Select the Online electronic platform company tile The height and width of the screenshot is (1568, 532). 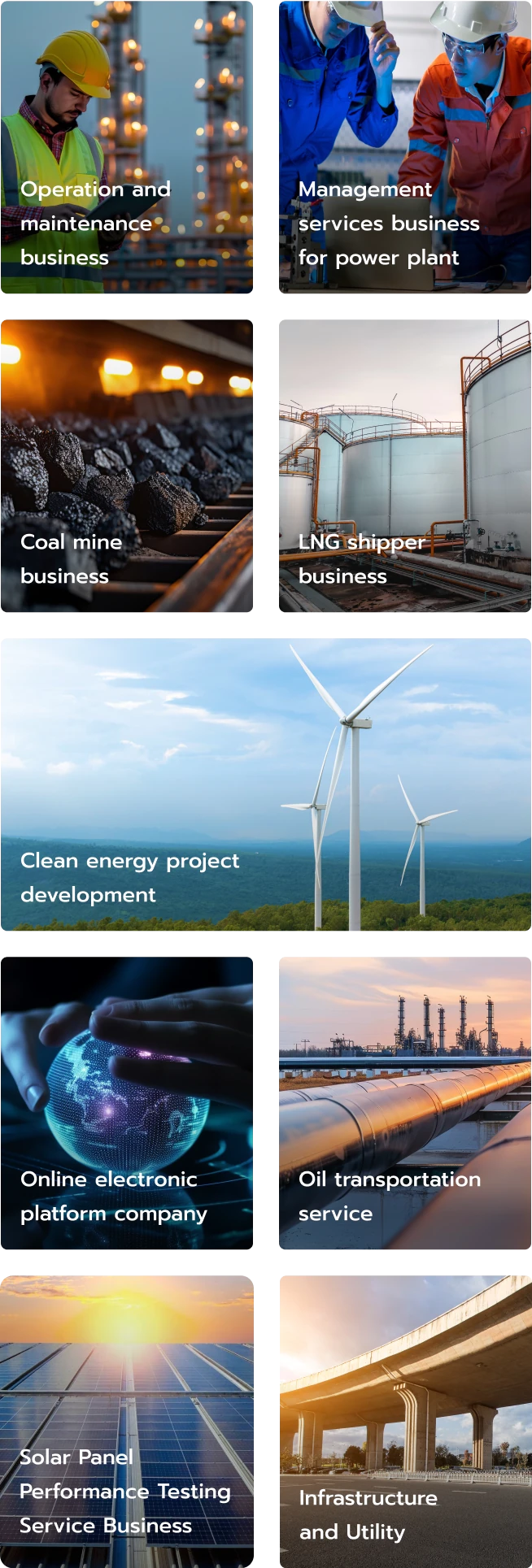coord(126,1105)
